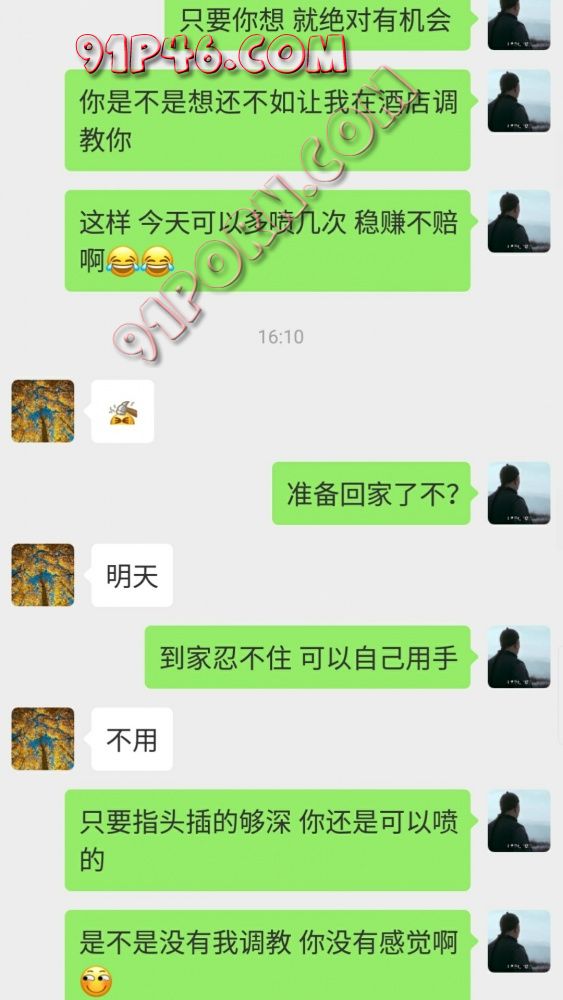Tap the contact avatar beside 明天 message
The height and width of the screenshot is (1000, 563).
(43, 575)
